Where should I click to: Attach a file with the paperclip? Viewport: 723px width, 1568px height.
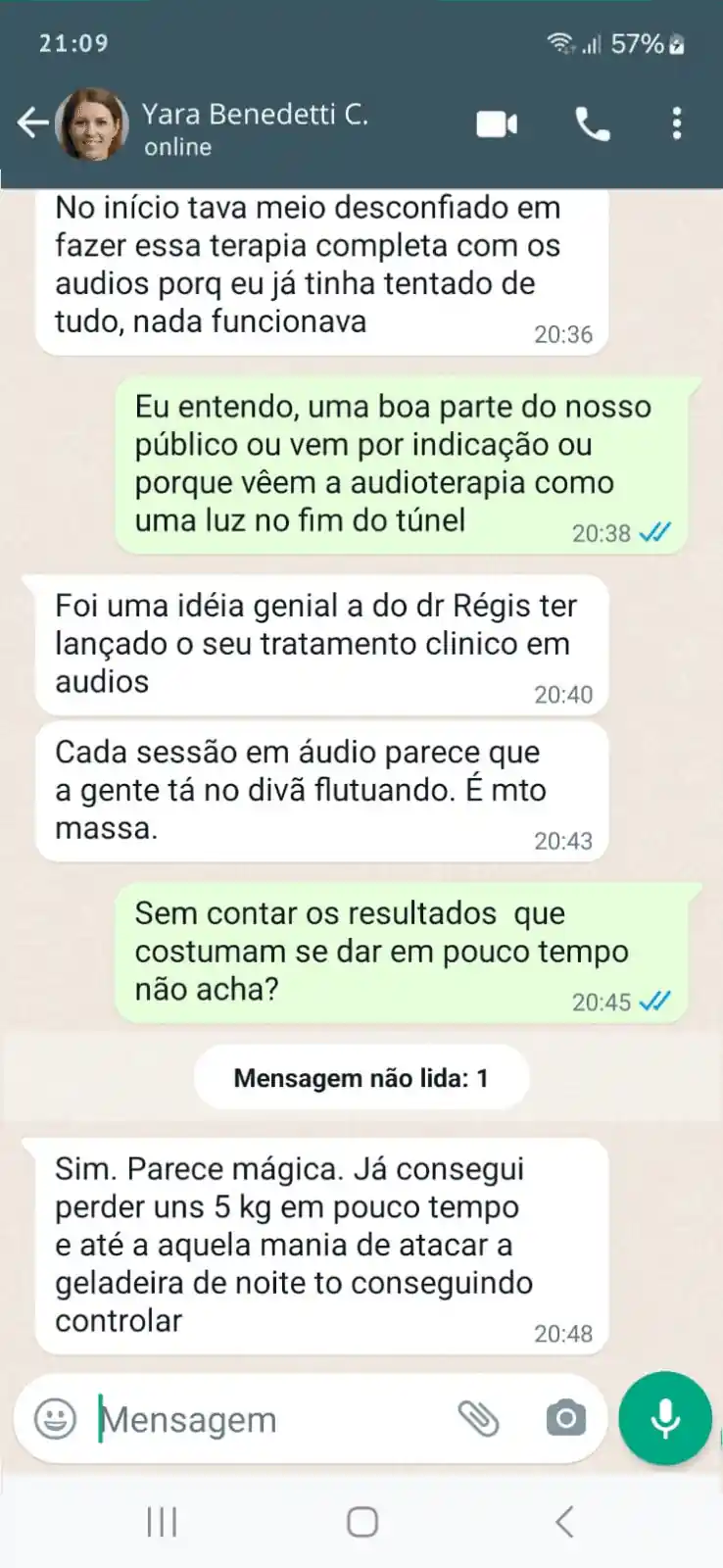[478, 1418]
